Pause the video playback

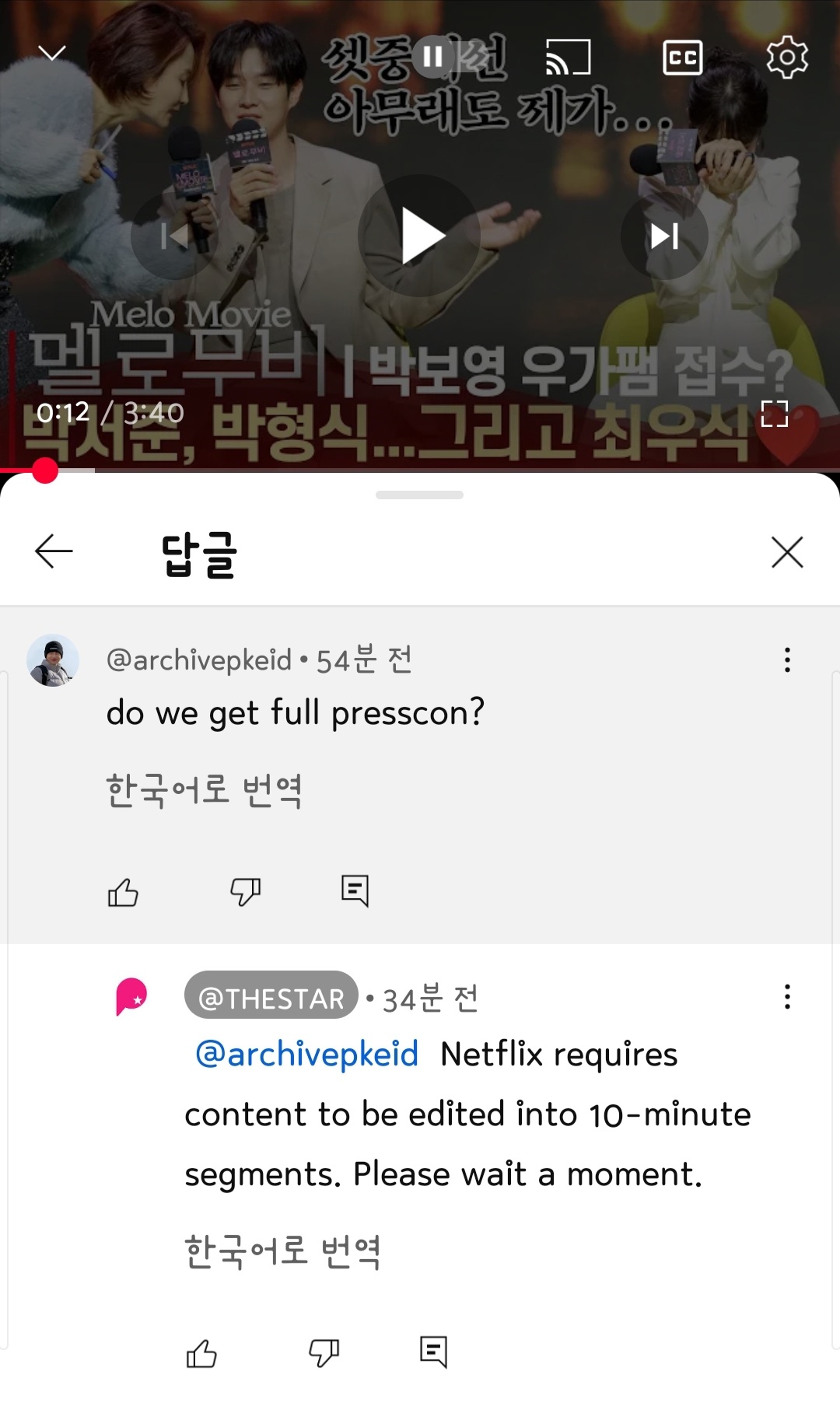(433, 55)
